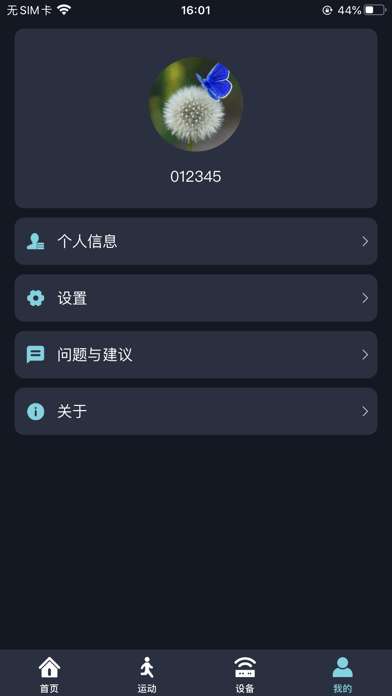392x696 pixels.
Task: Switch to the 首页 tab
Action: tap(49, 674)
